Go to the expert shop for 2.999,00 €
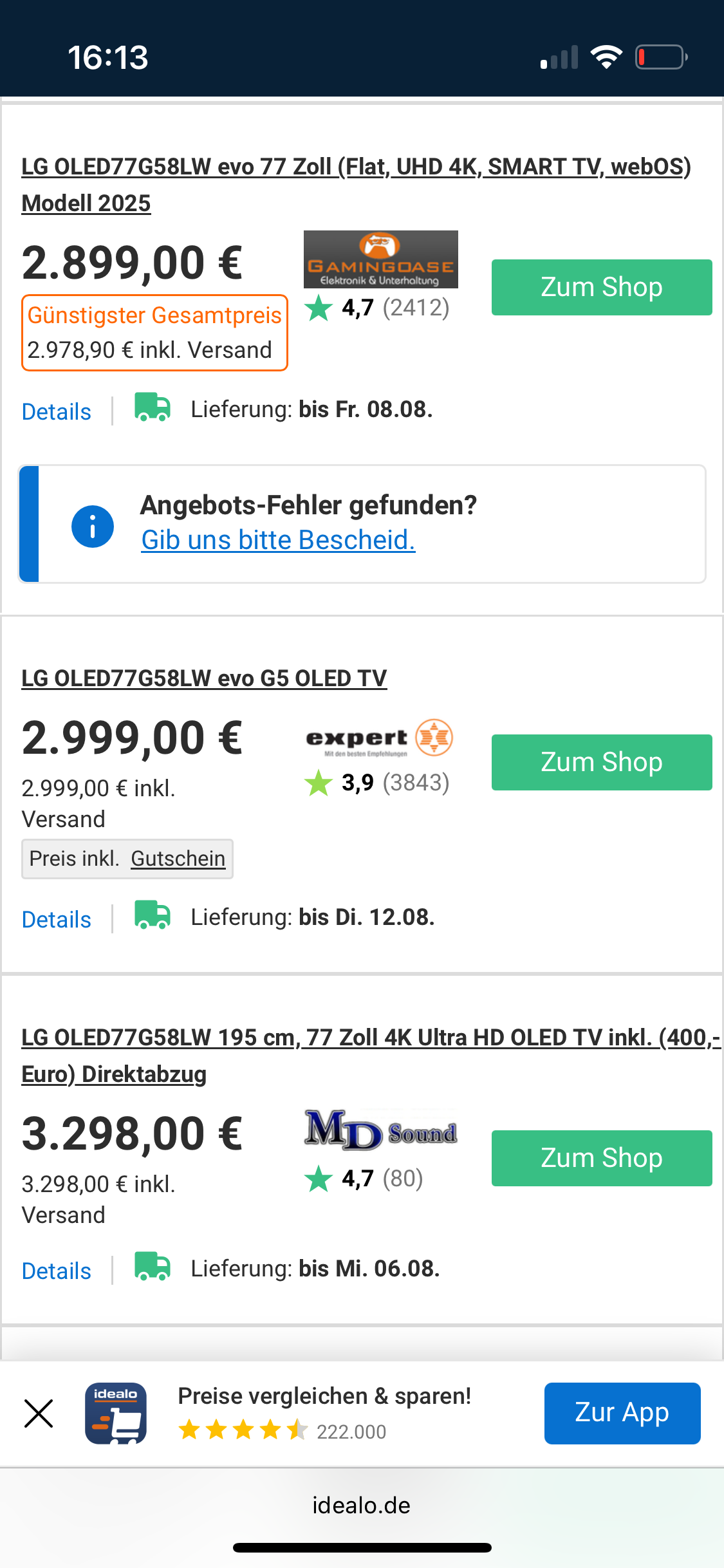Screen dimensions: 724x1568 (601, 762)
